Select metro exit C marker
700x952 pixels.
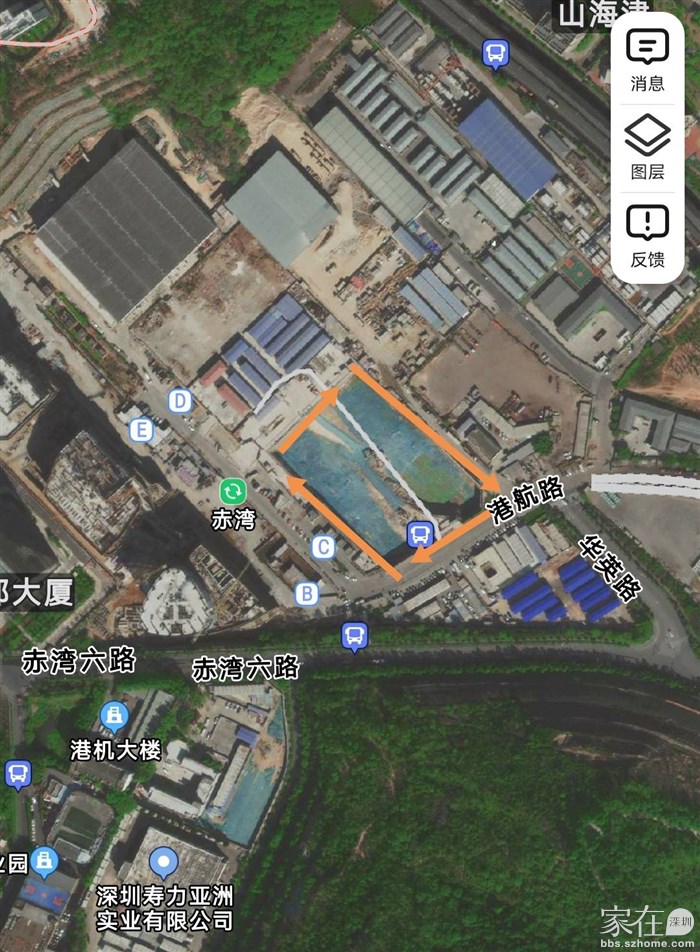(322, 547)
